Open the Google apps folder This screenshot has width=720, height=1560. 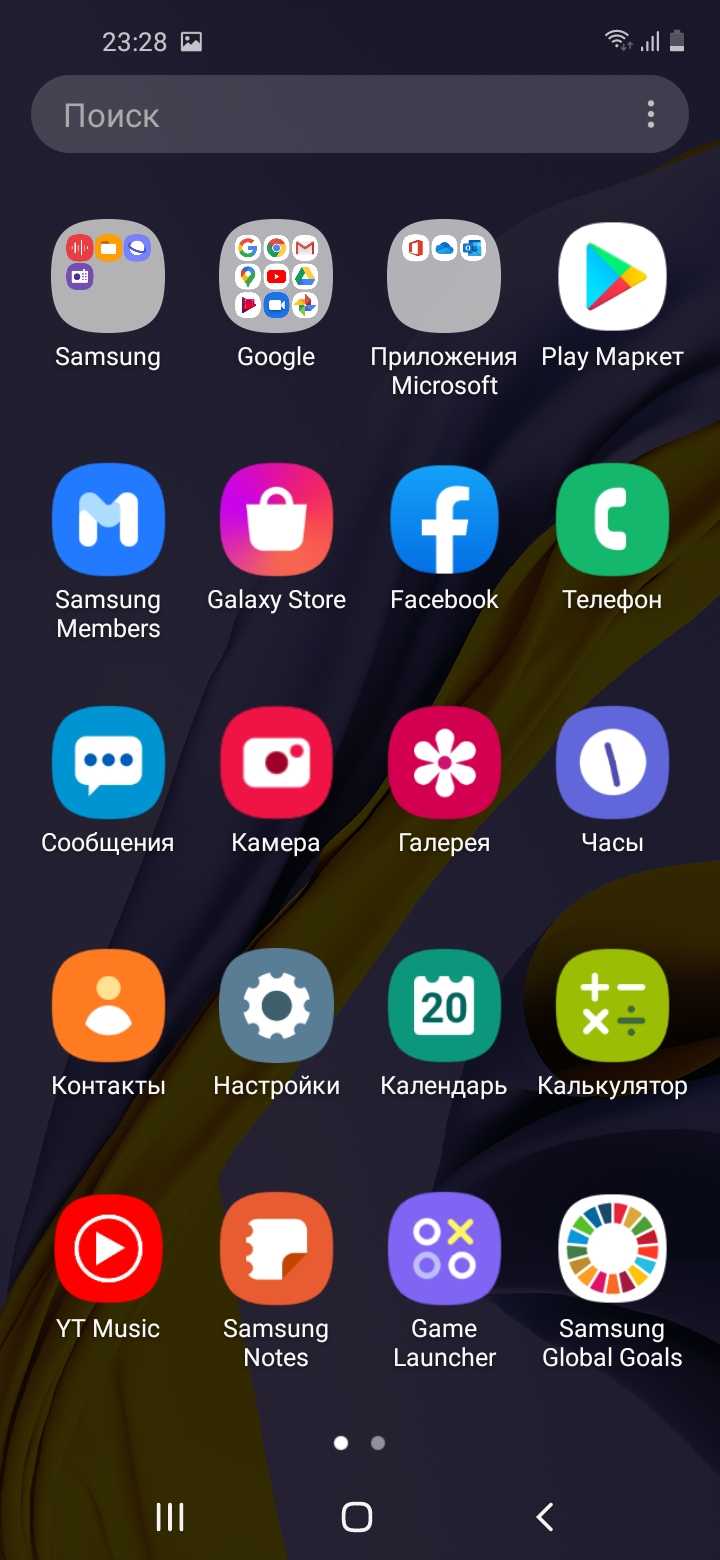[x=276, y=276]
